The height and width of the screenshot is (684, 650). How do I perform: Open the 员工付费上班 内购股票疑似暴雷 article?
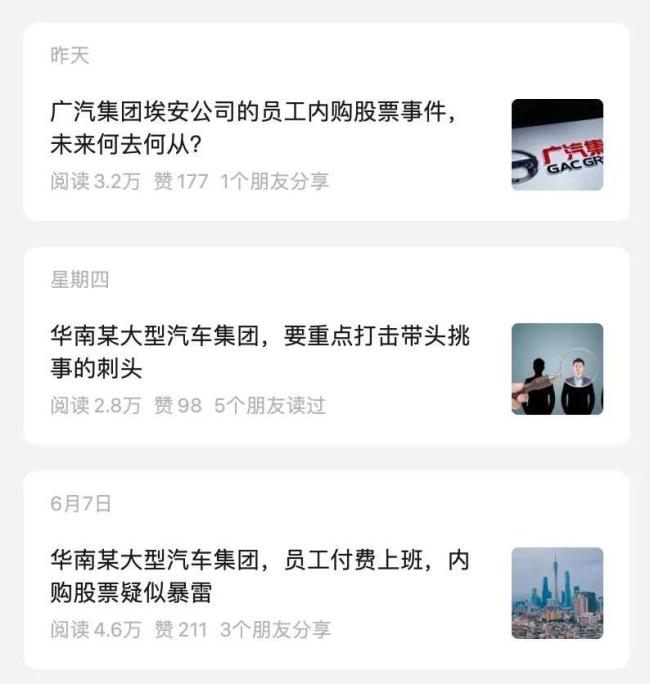tap(260, 576)
